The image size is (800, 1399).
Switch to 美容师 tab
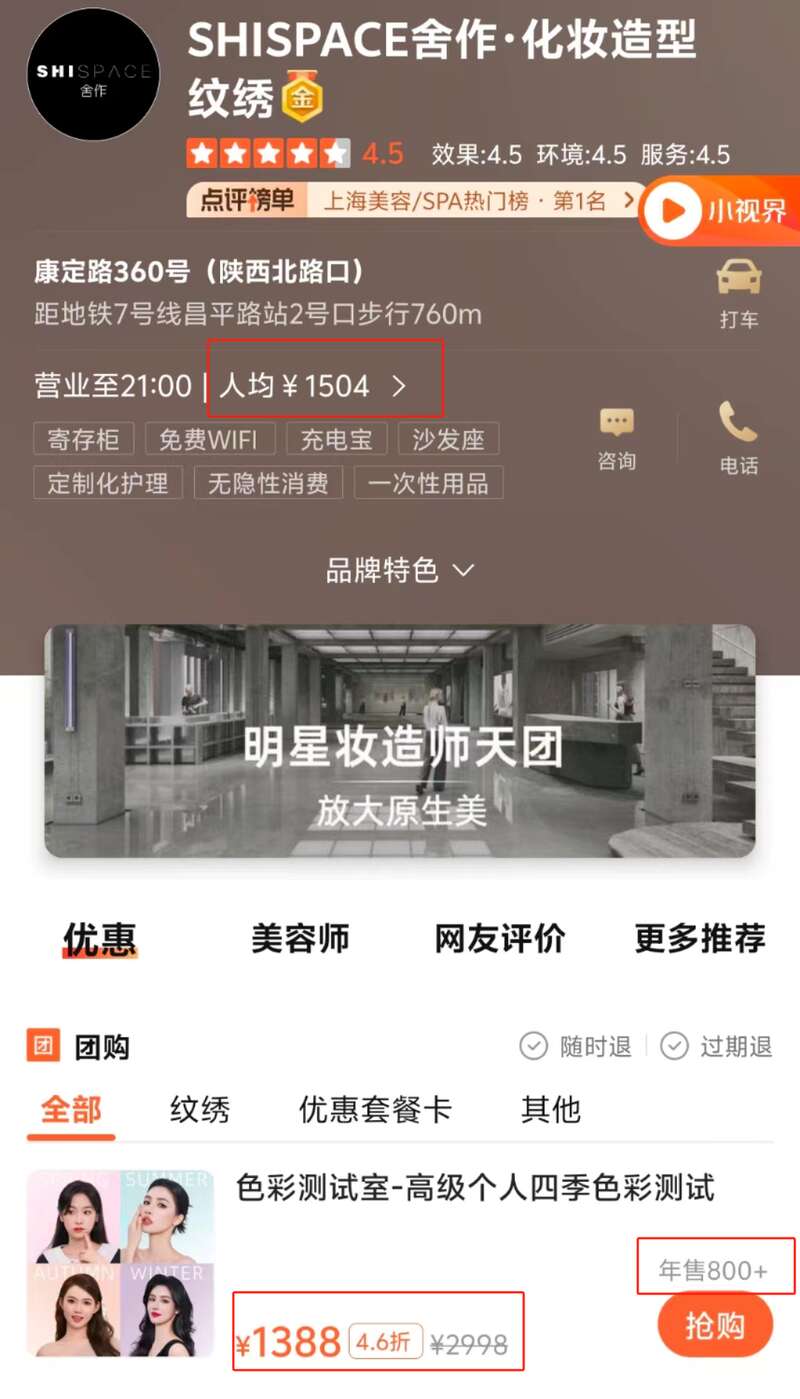pyautogui.click(x=300, y=938)
